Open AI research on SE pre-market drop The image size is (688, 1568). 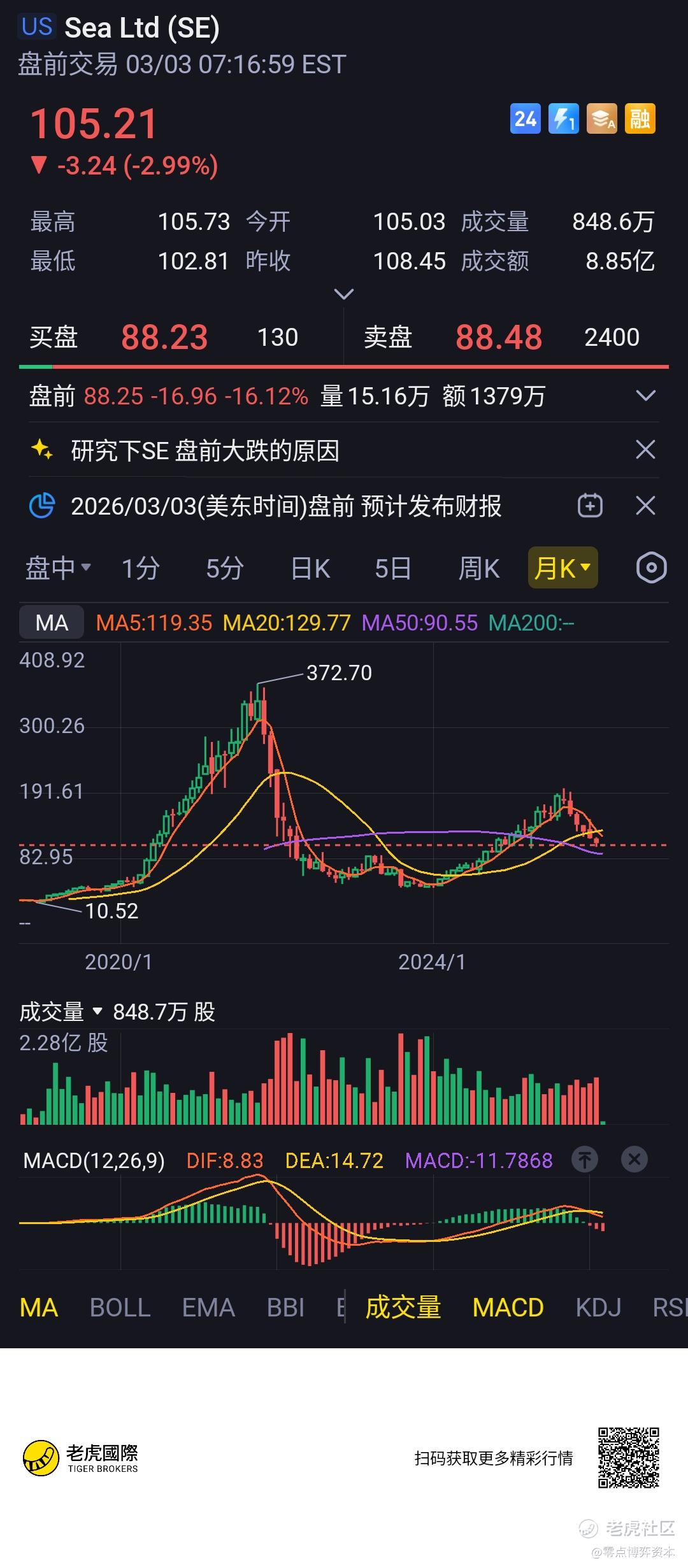point(205,451)
